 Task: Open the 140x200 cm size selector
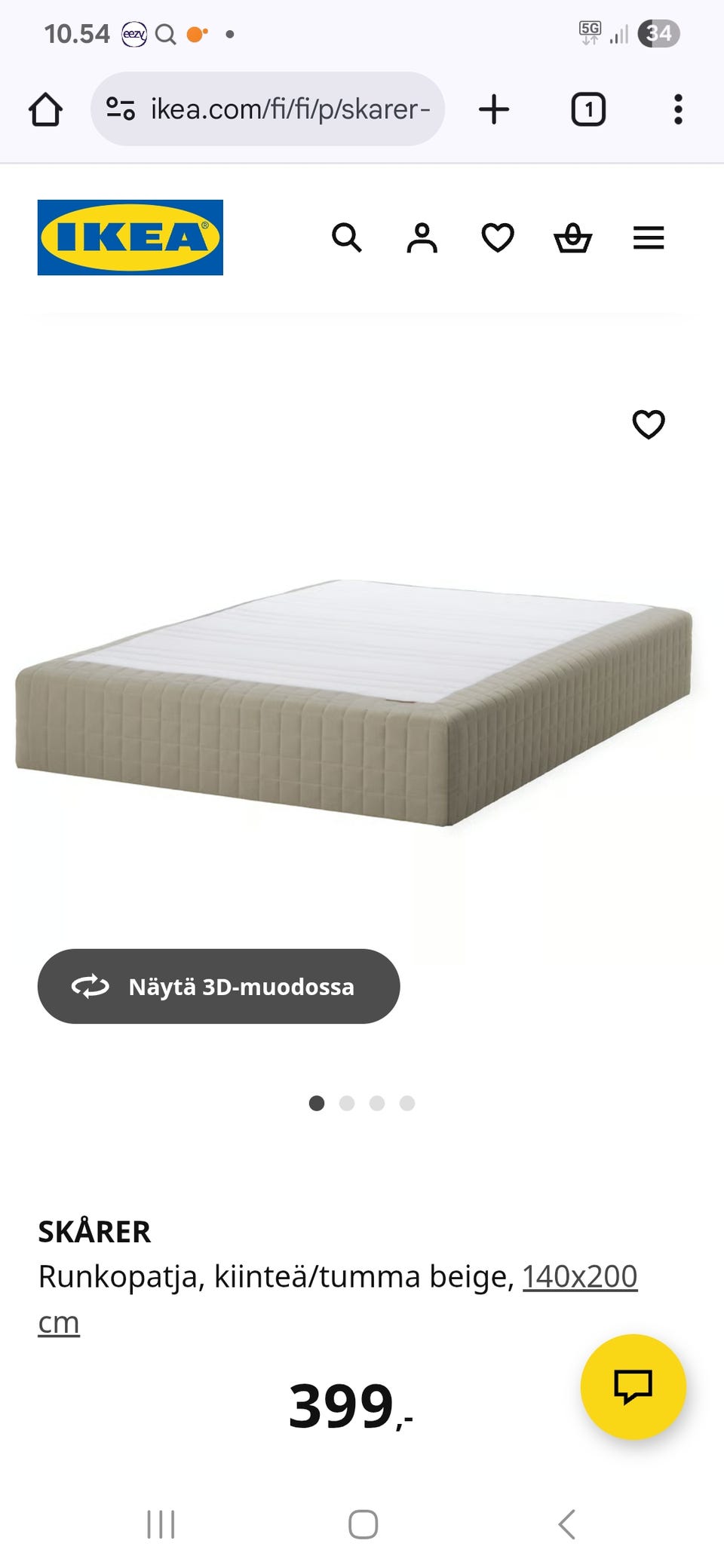tap(579, 1276)
